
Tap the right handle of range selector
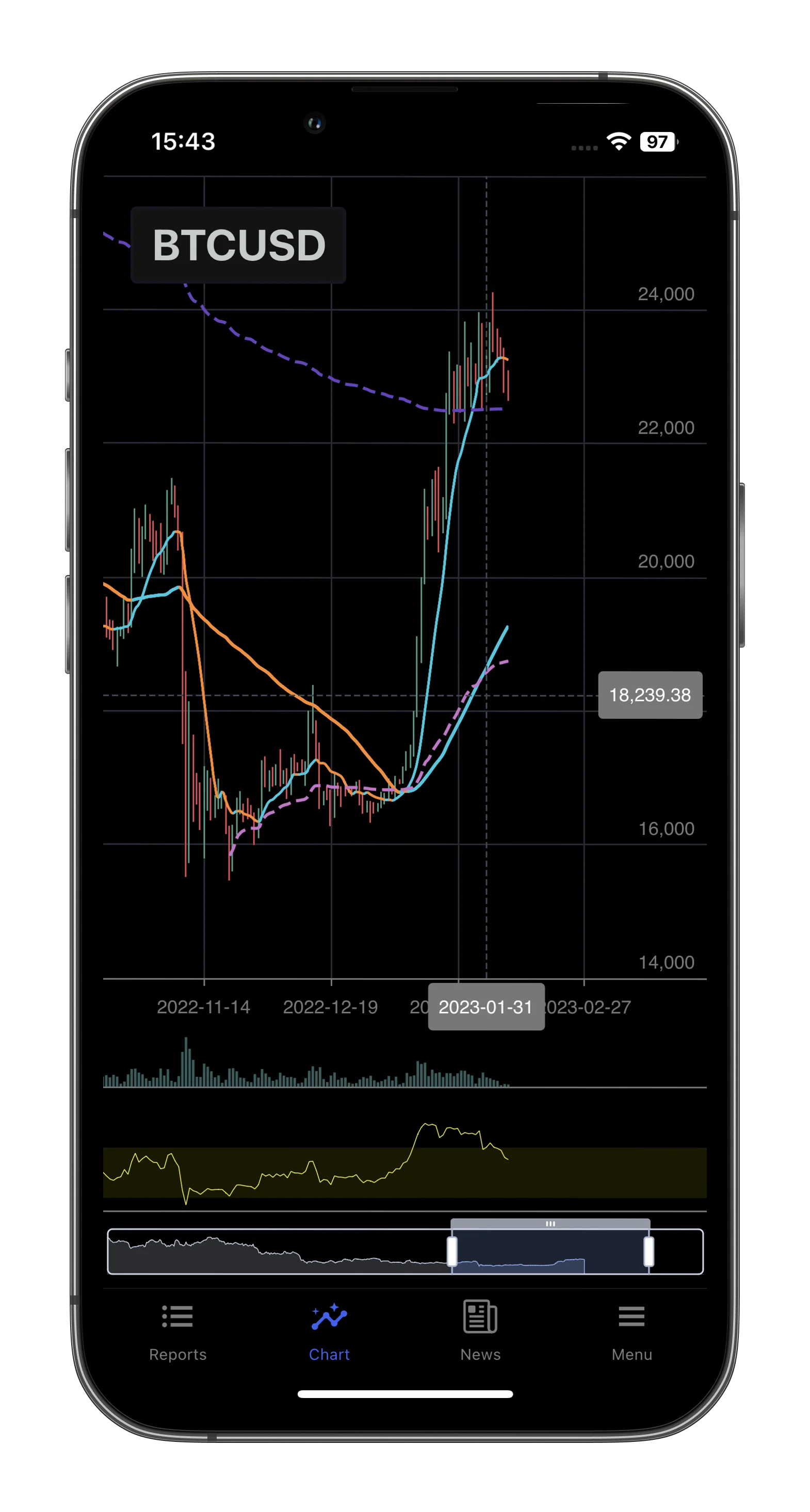tap(649, 1252)
